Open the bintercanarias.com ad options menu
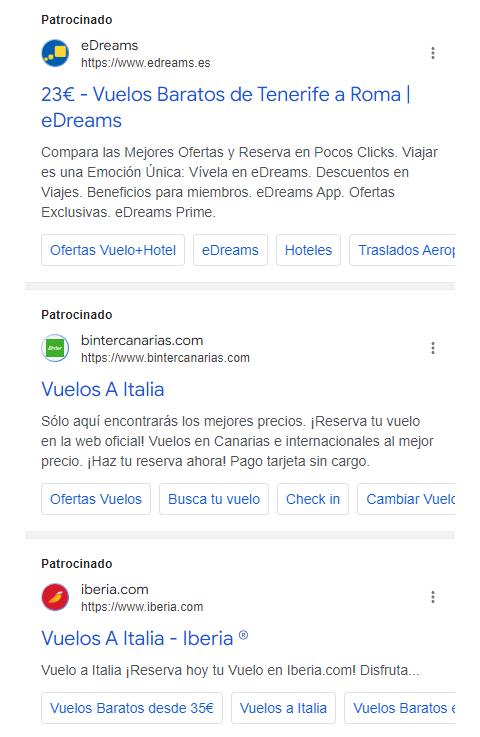 pyautogui.click(x=433, y=348)
